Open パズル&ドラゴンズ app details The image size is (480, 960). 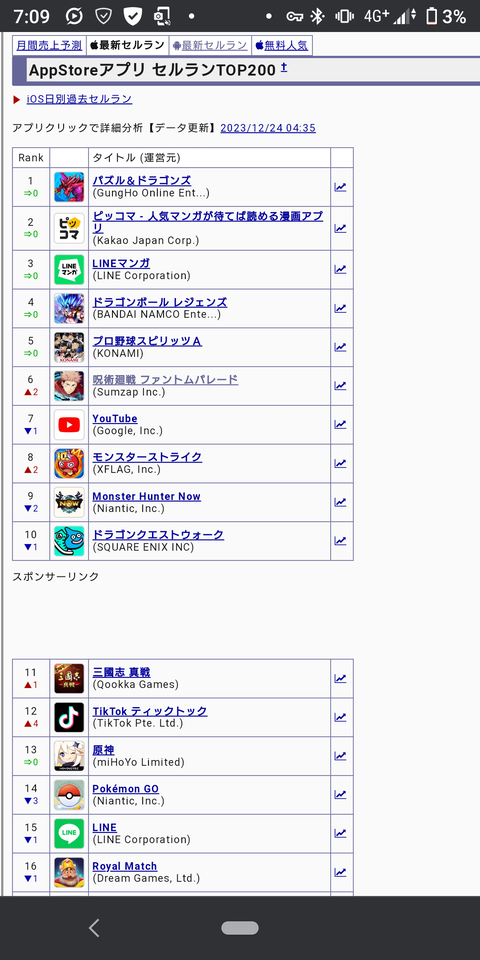tap(141, 181)
